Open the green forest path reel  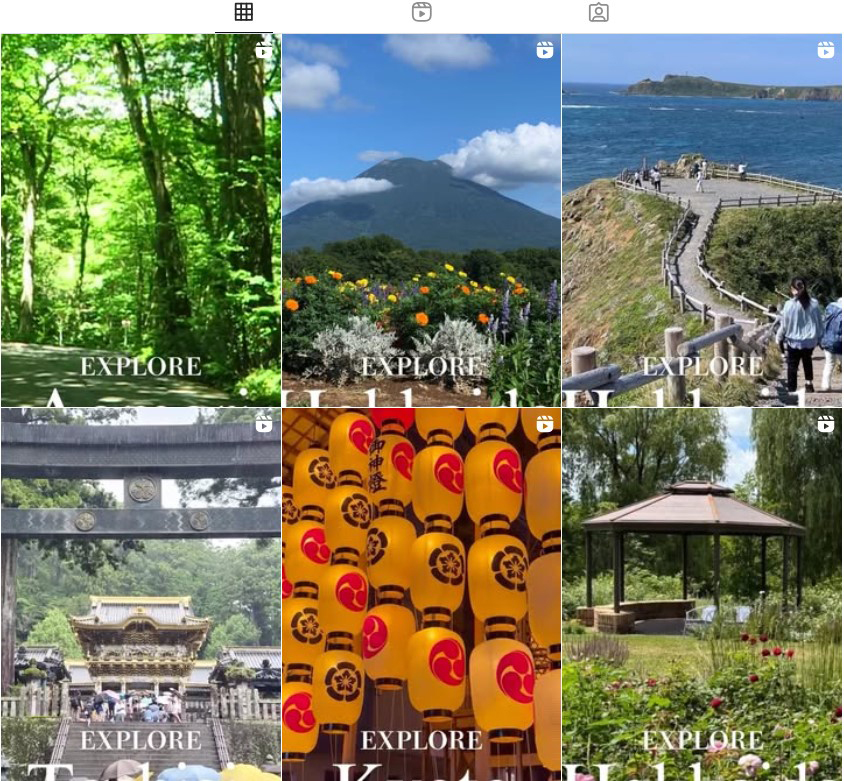pyautogui.click(x=140, y=220)
